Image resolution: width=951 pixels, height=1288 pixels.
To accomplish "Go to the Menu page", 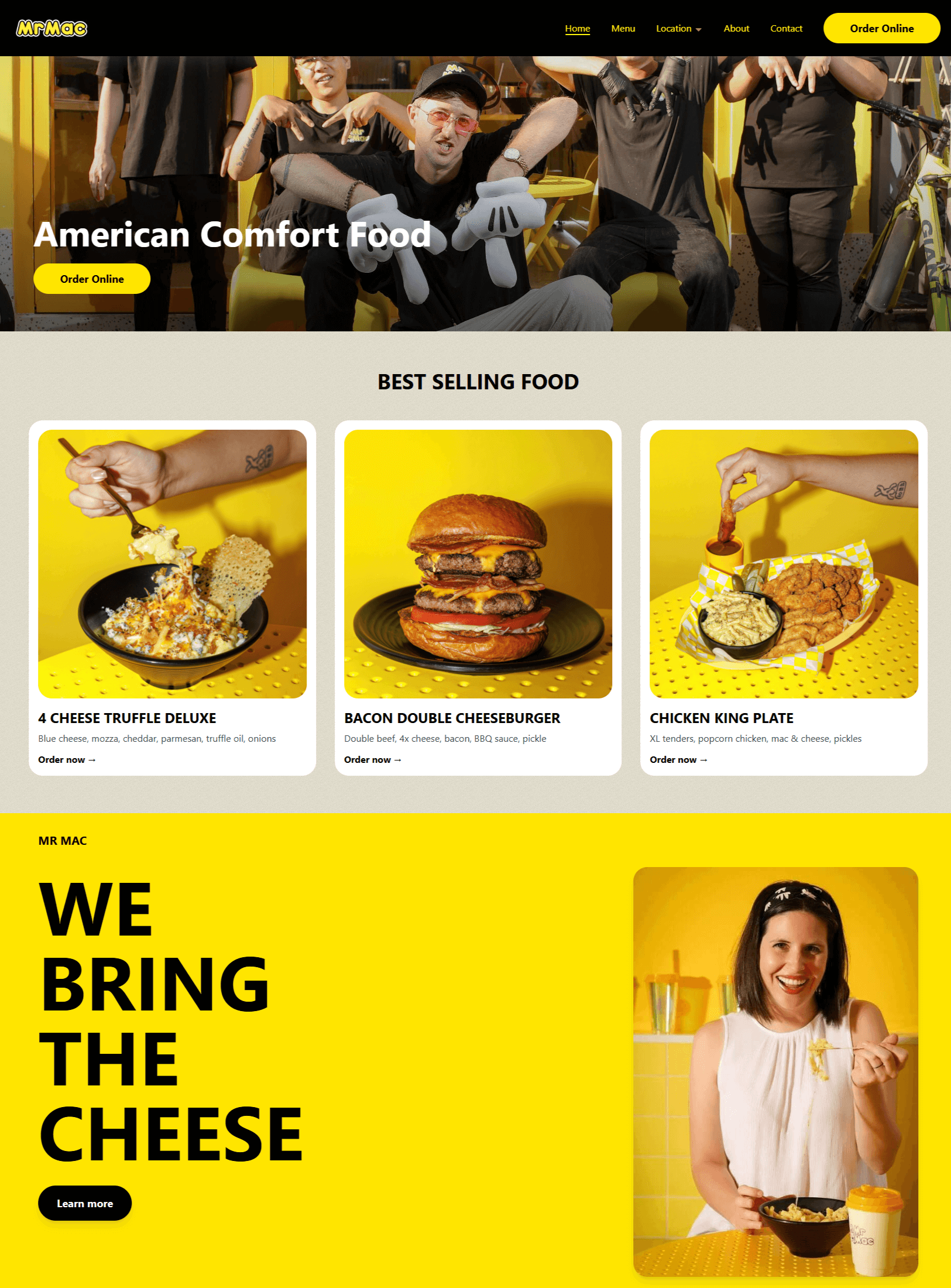I will [x=623, y=28].
